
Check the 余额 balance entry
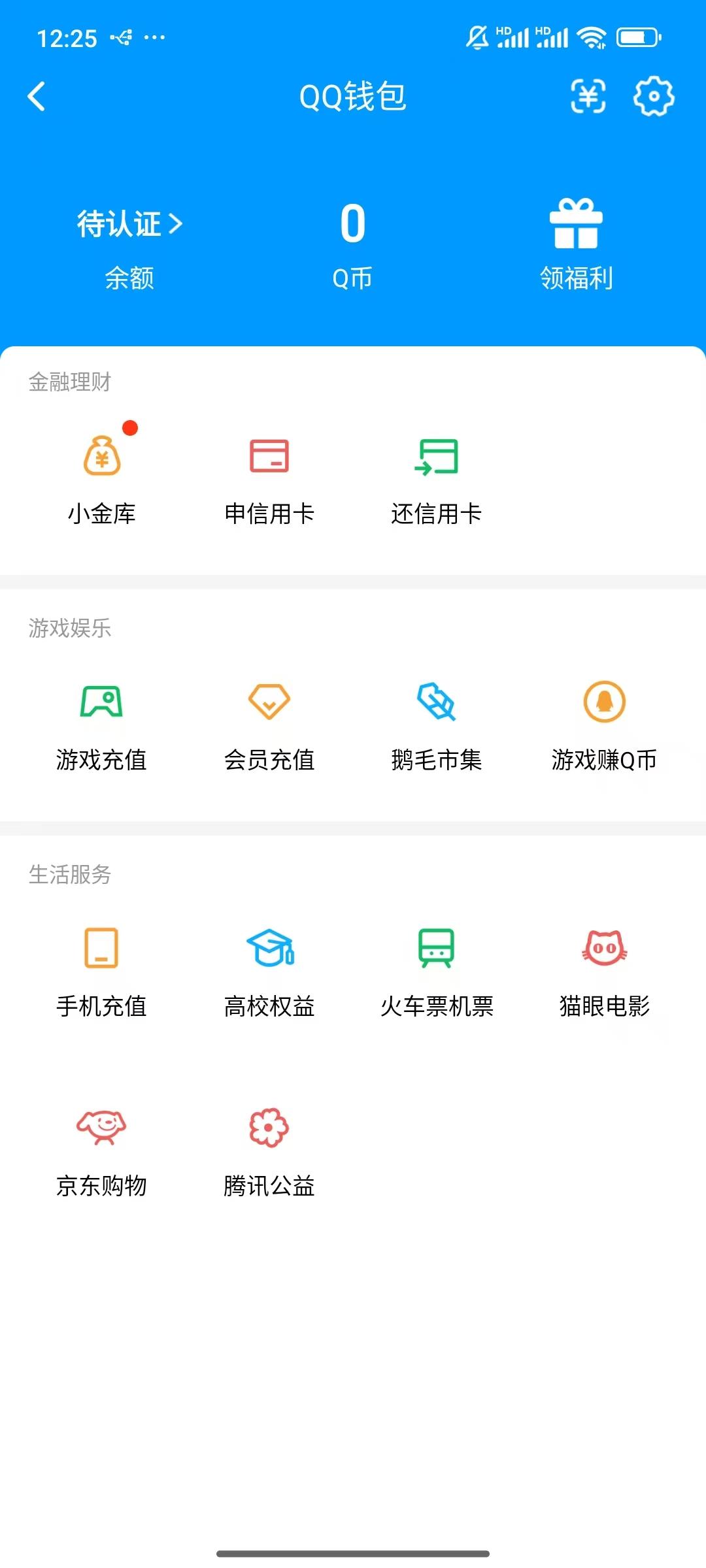[x=129, y=278]
